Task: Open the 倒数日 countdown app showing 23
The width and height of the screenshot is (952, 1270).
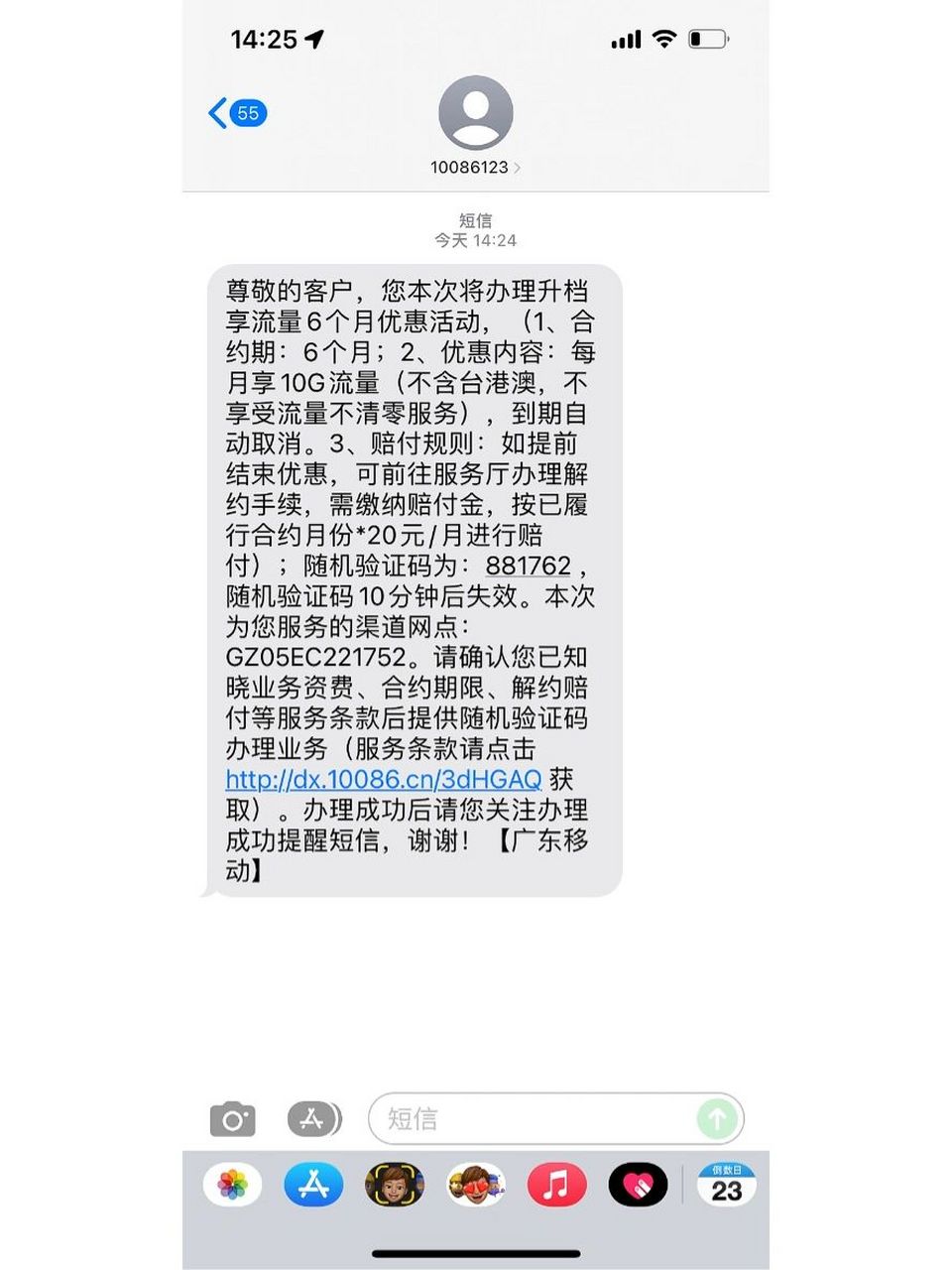Action: click(725, 1187)
